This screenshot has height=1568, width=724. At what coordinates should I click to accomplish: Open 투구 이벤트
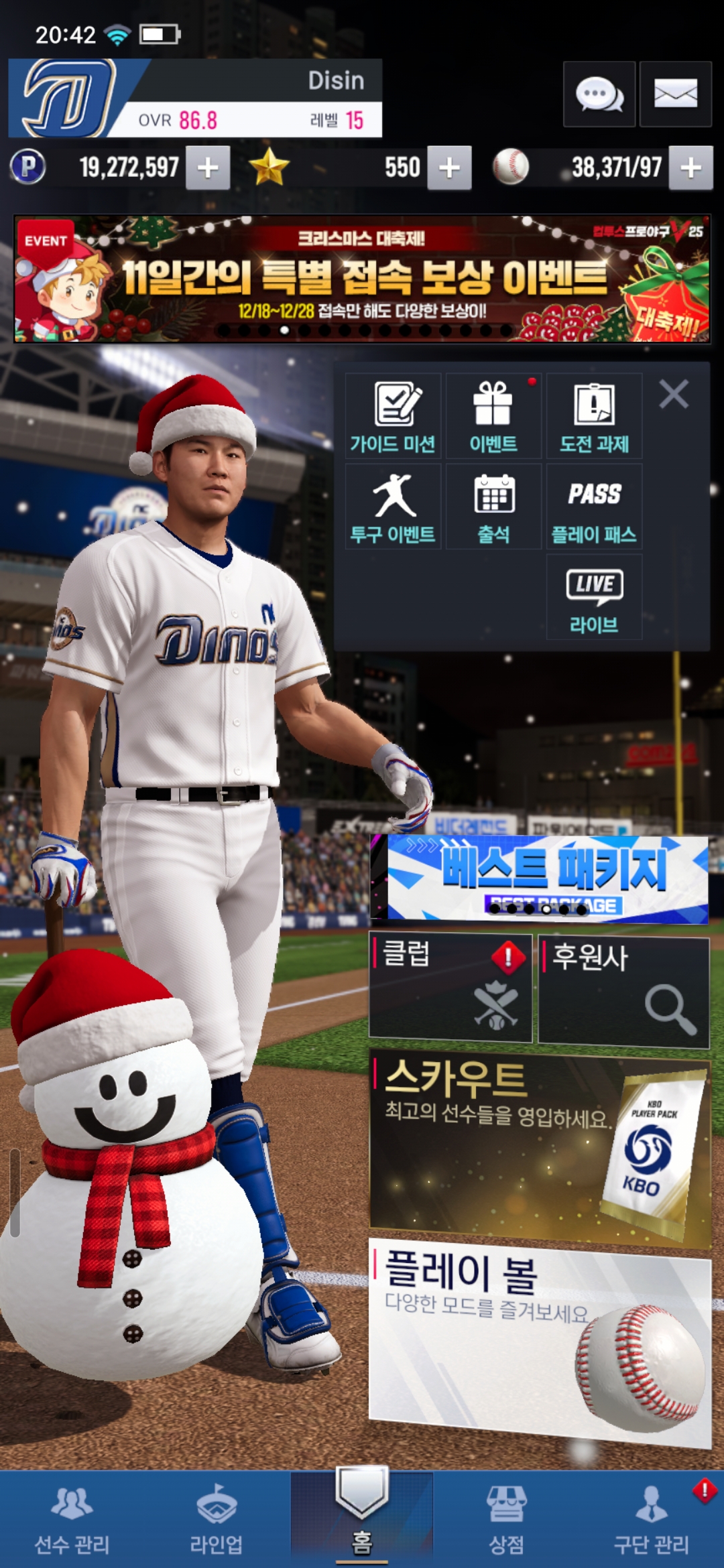[393, 507]
